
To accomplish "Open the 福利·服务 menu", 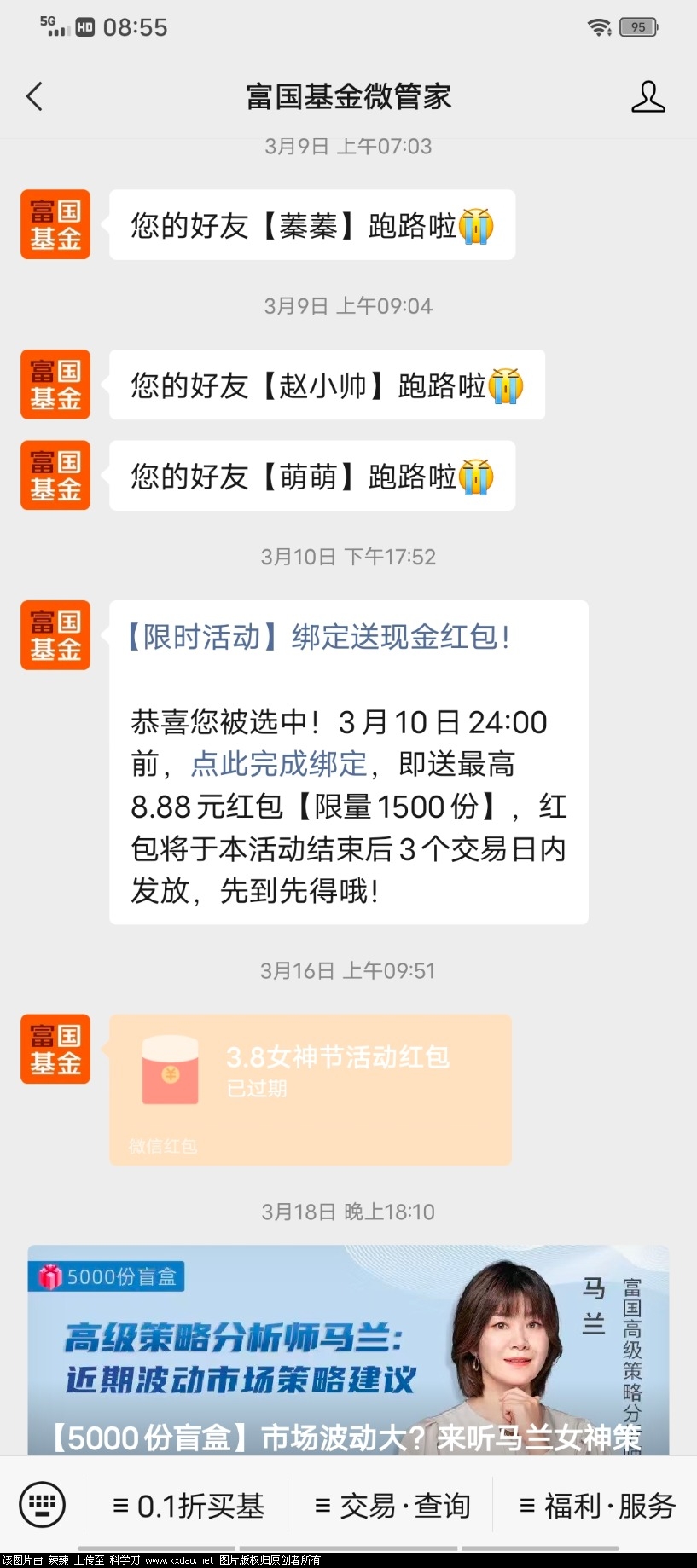I will (596, 1507).
